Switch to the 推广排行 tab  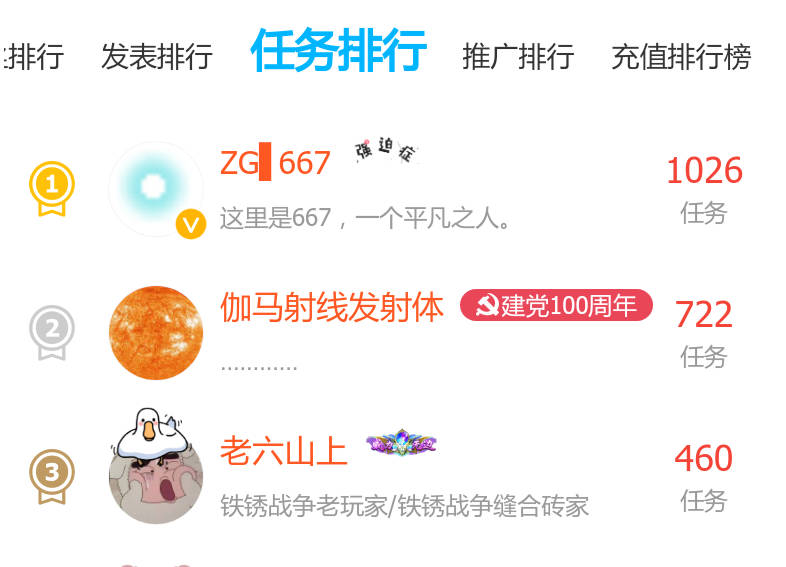(518, 56)
